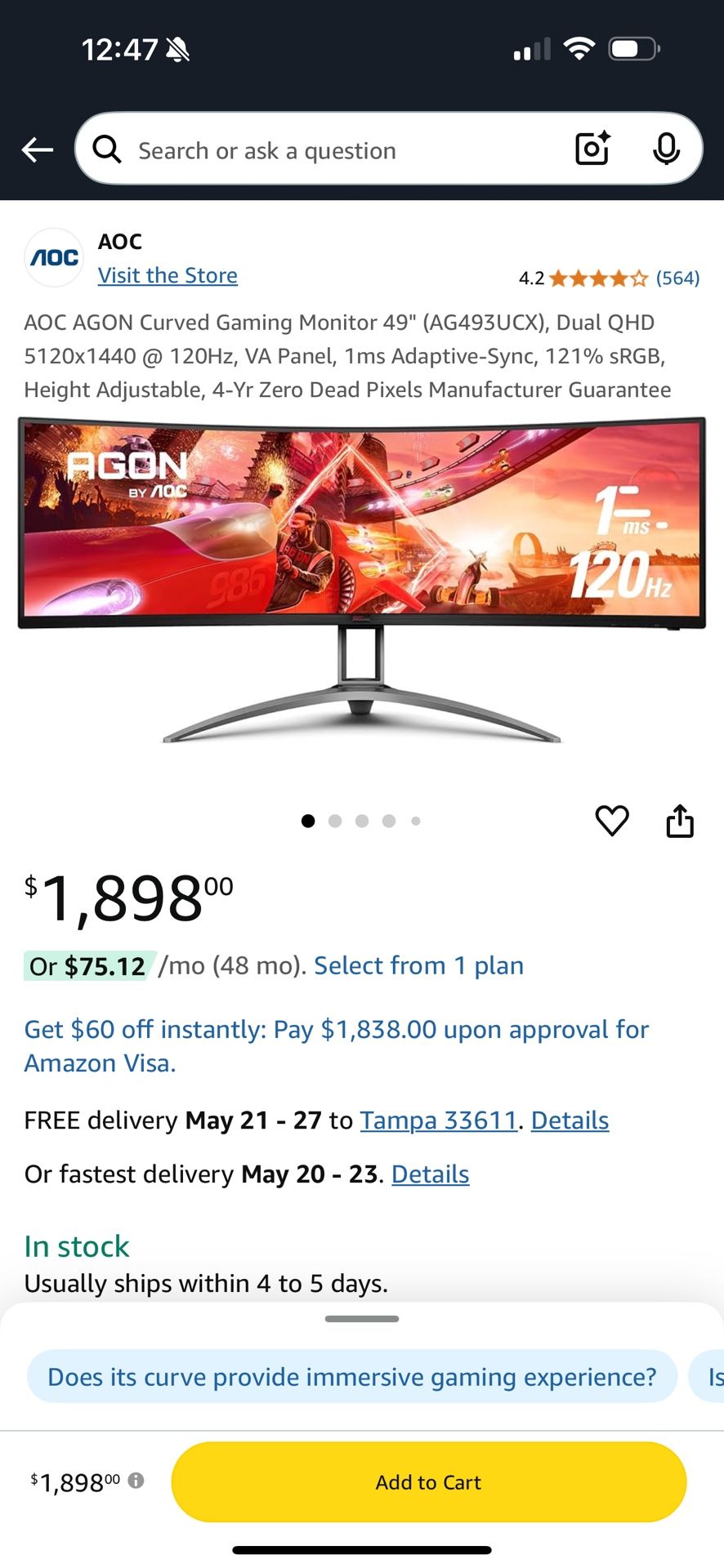Open the price info icon
This screenshot has height=1568, width=724.
[136, 1480]
